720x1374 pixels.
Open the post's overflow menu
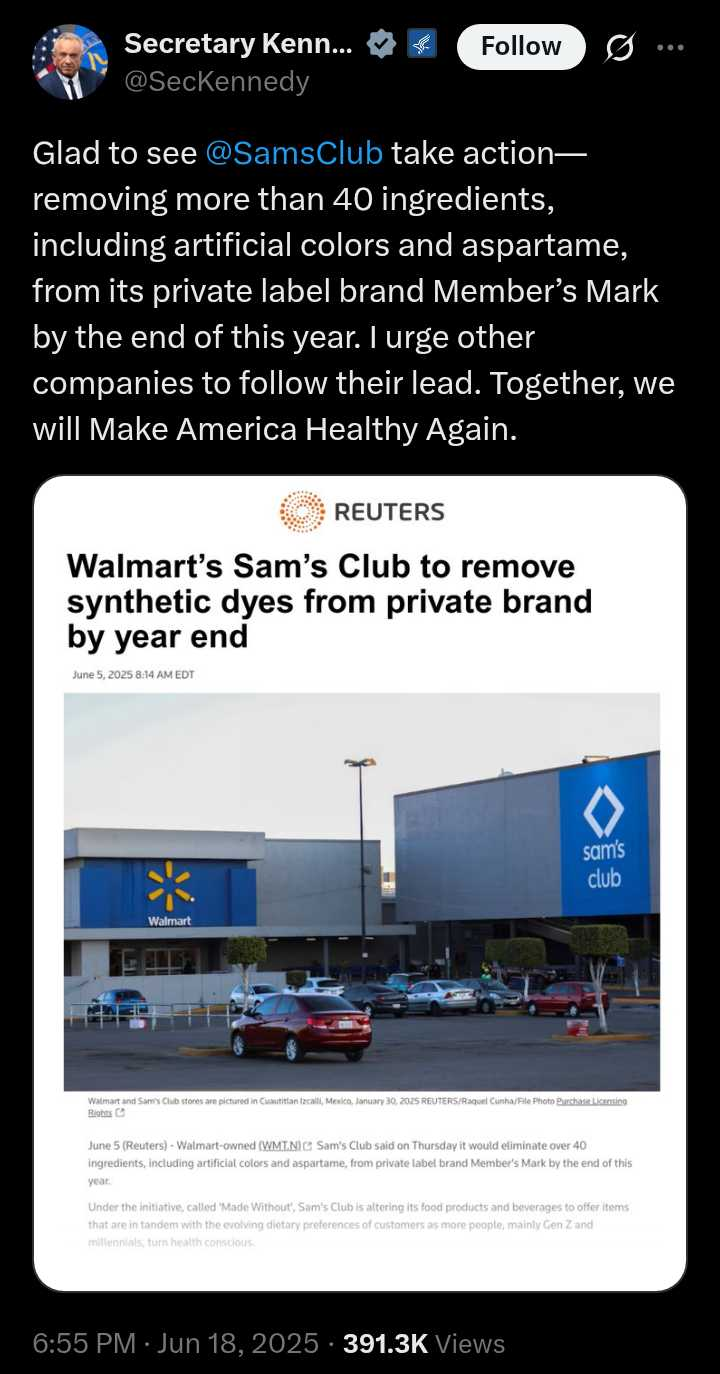670,47
